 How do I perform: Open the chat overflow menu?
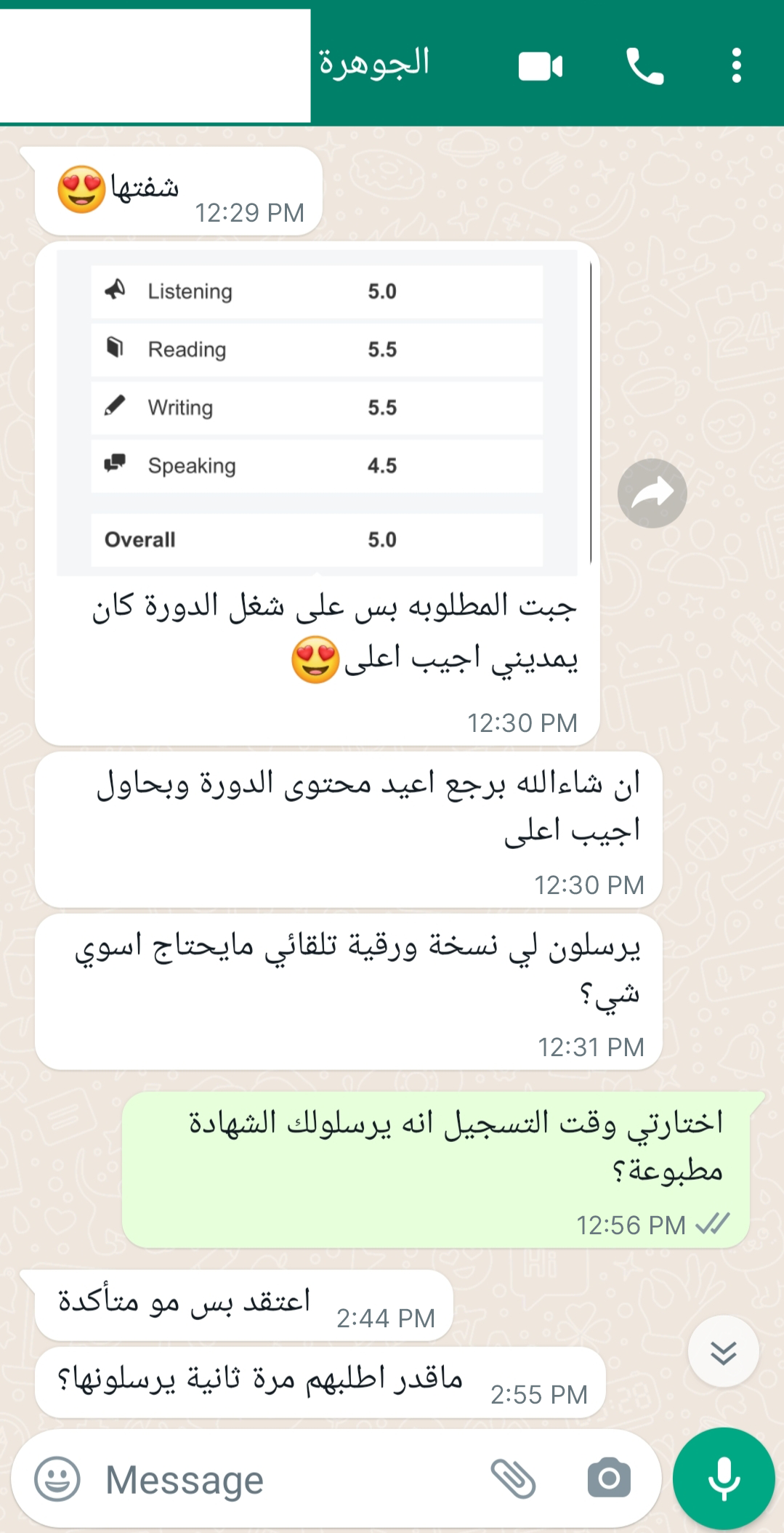[736, 66]
